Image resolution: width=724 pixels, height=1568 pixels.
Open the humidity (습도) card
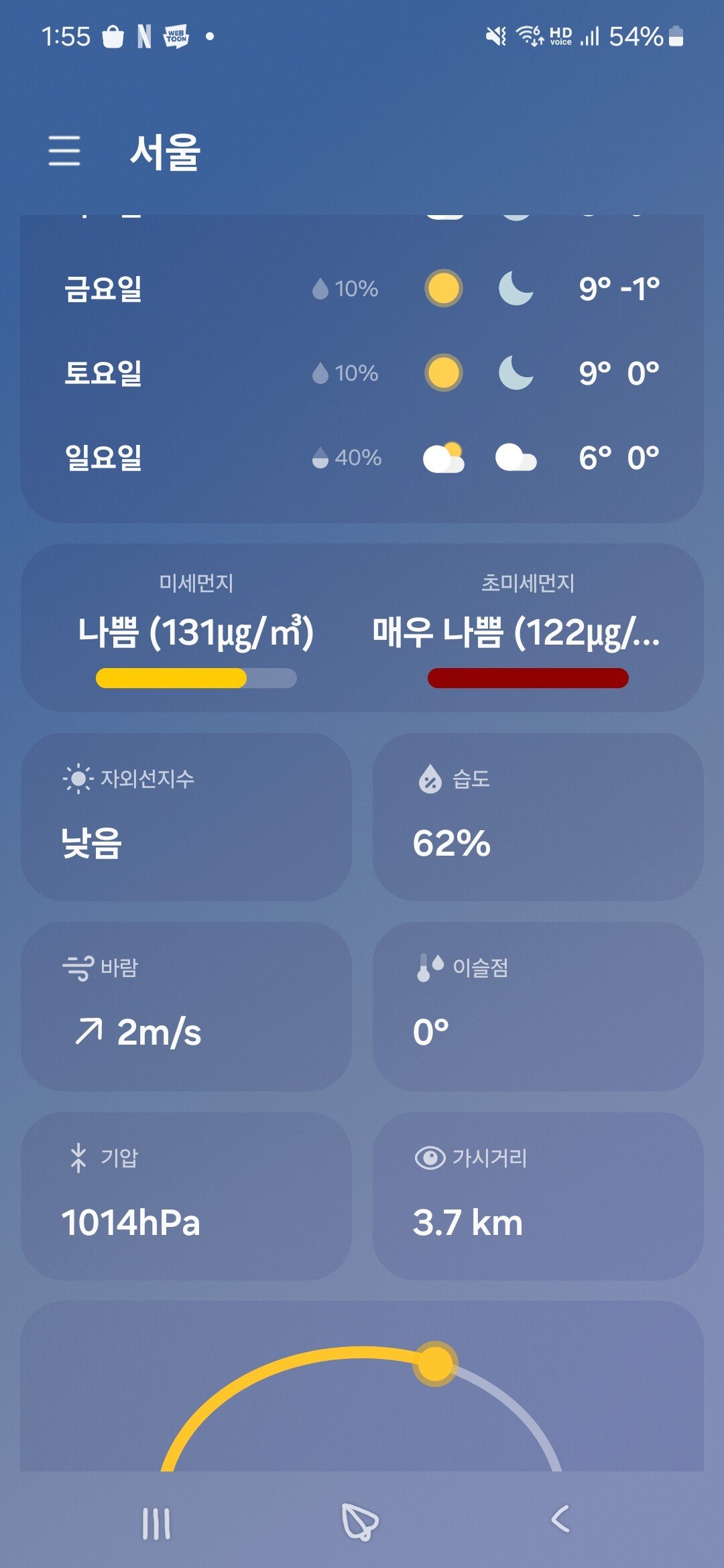[538, 816]
